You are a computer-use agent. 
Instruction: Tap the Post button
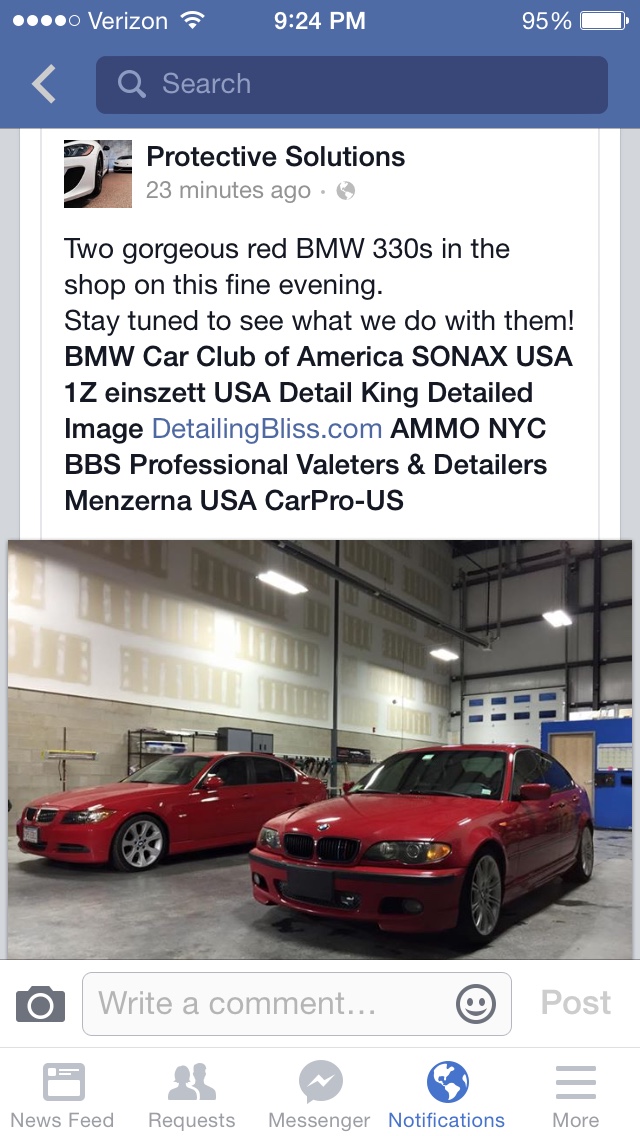pyautogui.click(x=575, y=1003)
